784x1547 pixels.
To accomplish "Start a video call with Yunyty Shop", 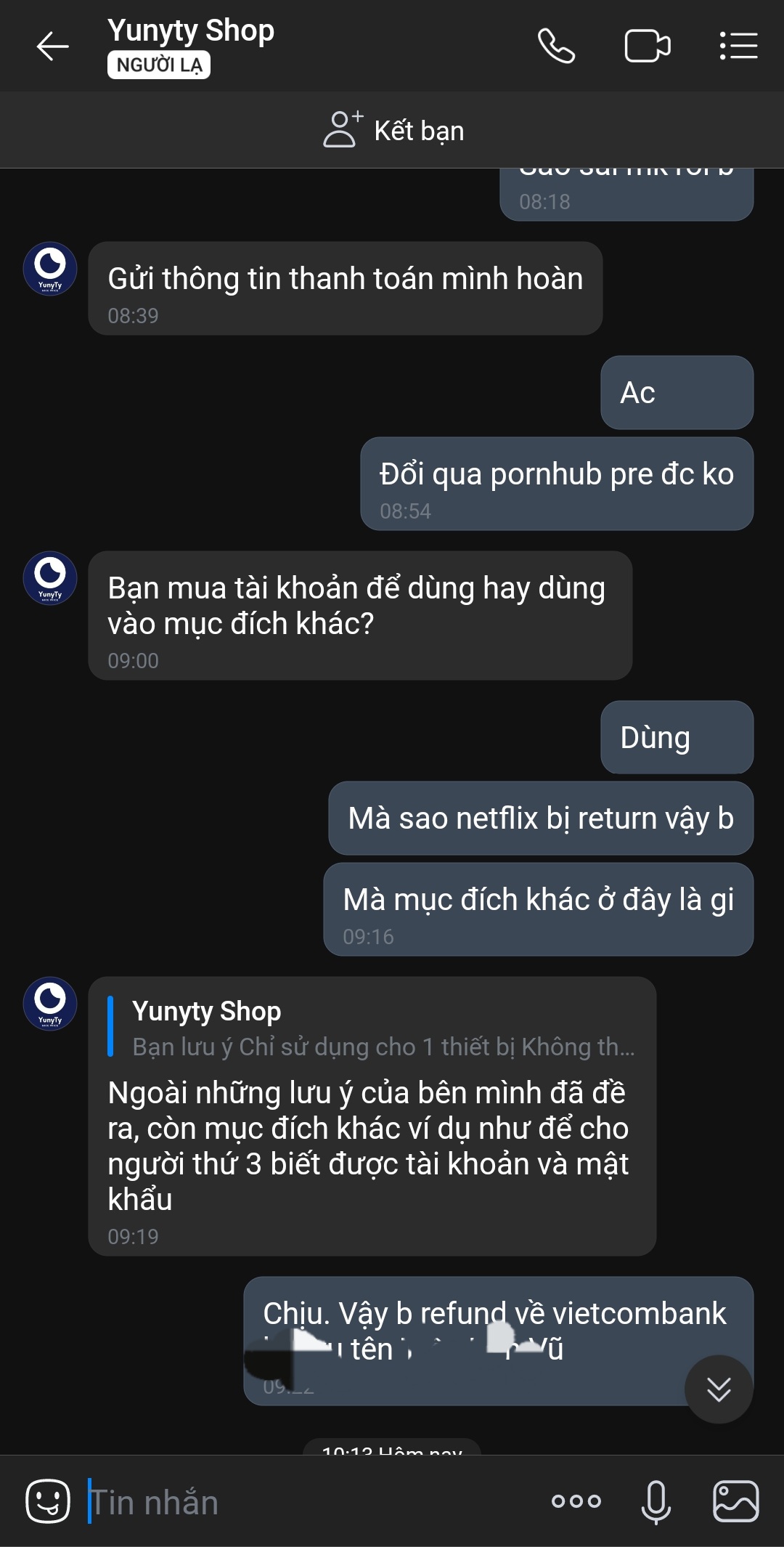I will point(647,46).
